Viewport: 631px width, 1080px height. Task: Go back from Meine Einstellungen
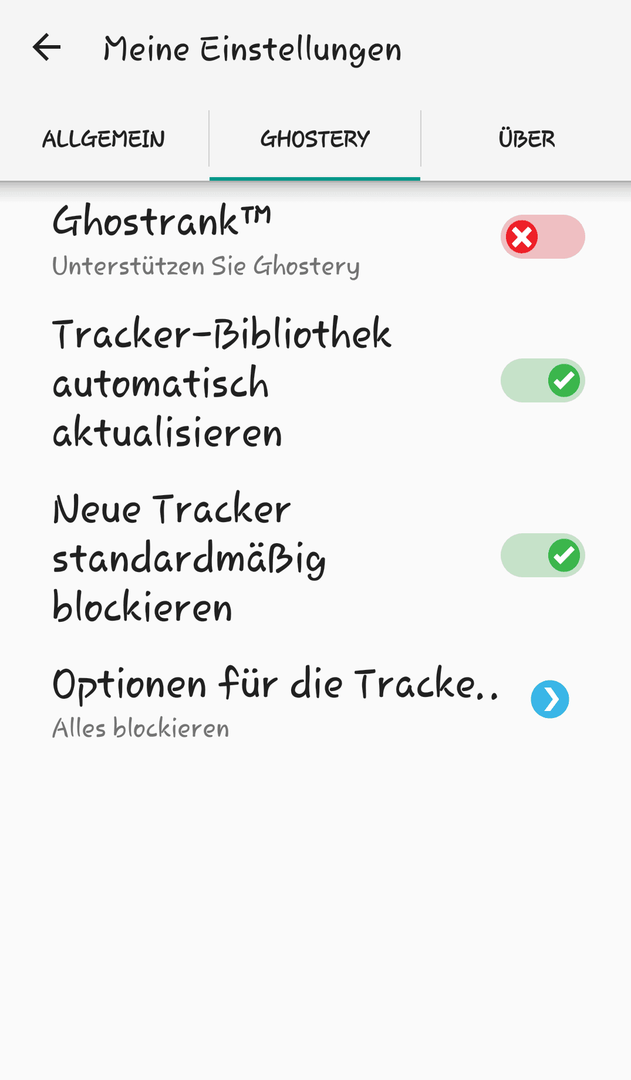[x=47, y=48]
